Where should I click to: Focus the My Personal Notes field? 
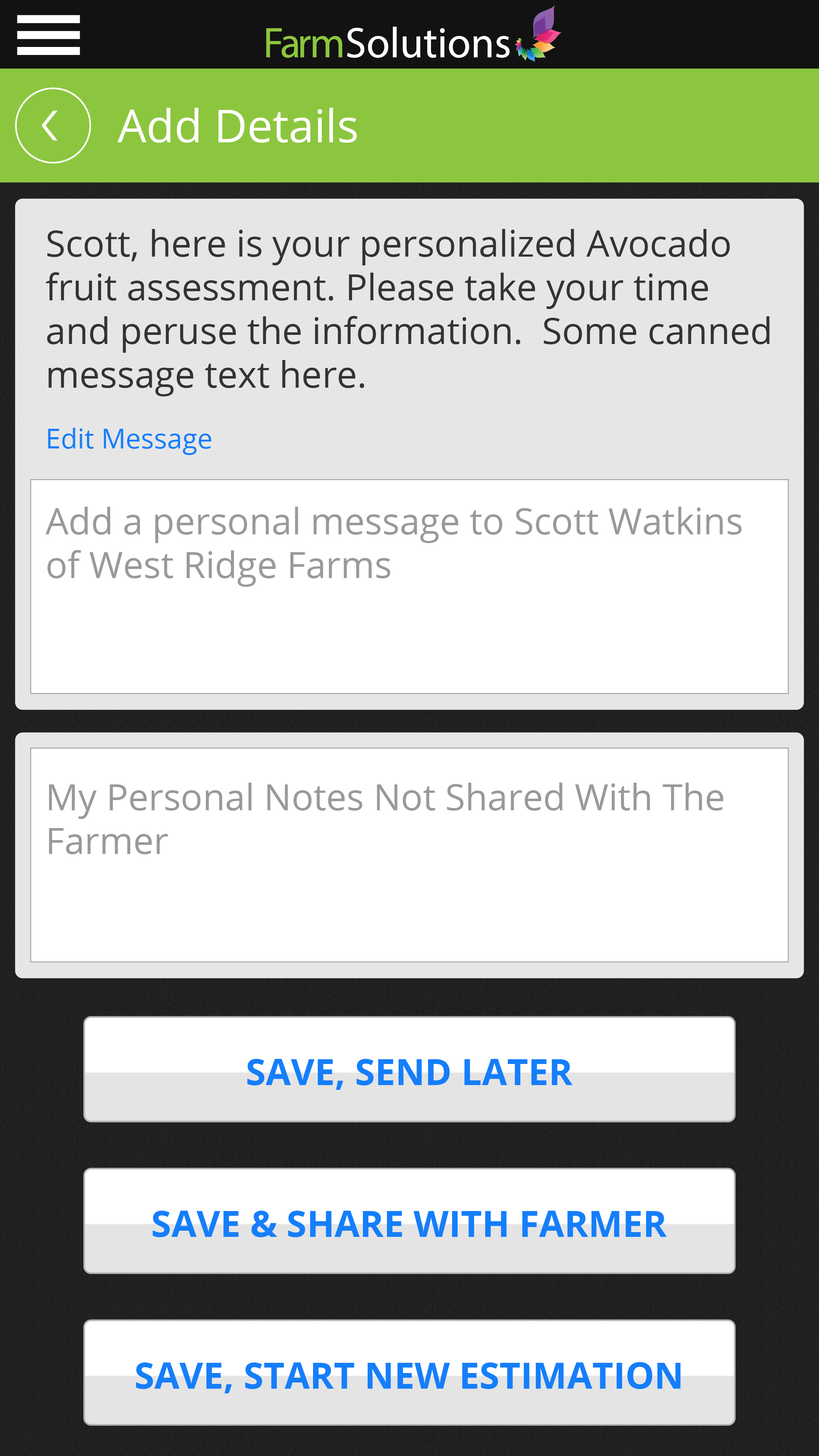pyautogui.click(x=409, y=855)
